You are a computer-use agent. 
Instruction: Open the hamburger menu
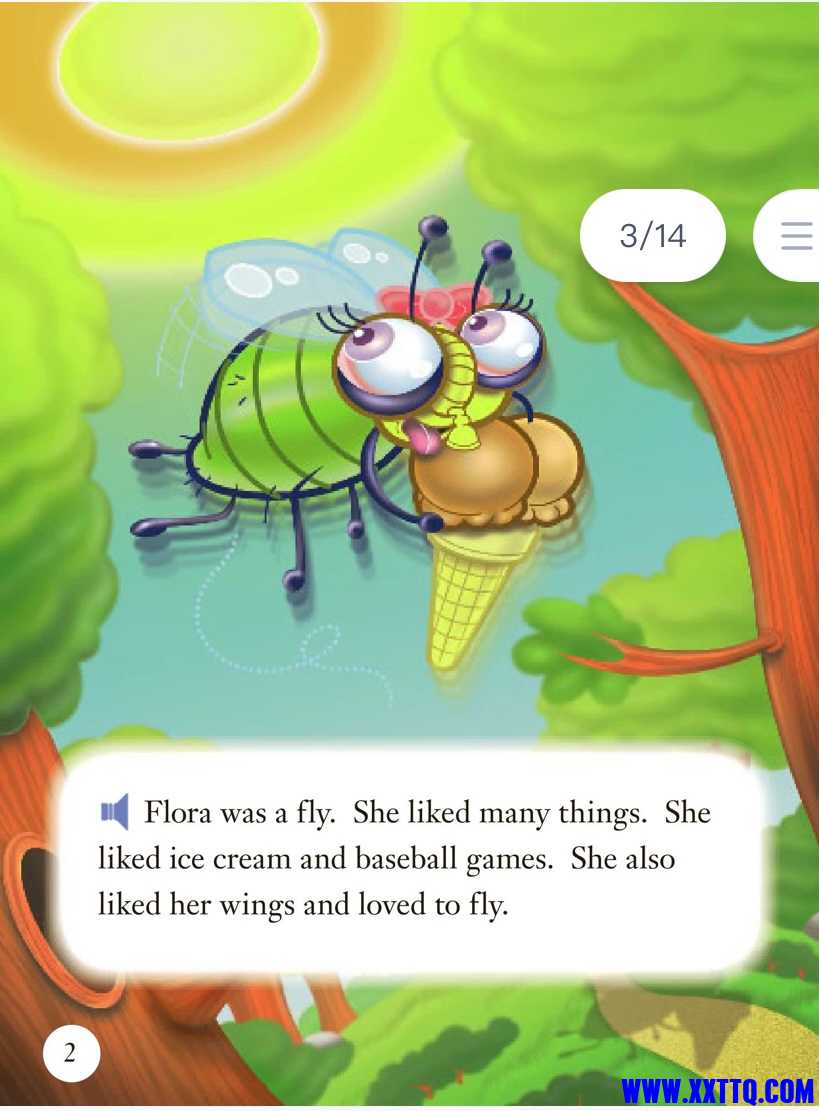[x=796, y=235]
